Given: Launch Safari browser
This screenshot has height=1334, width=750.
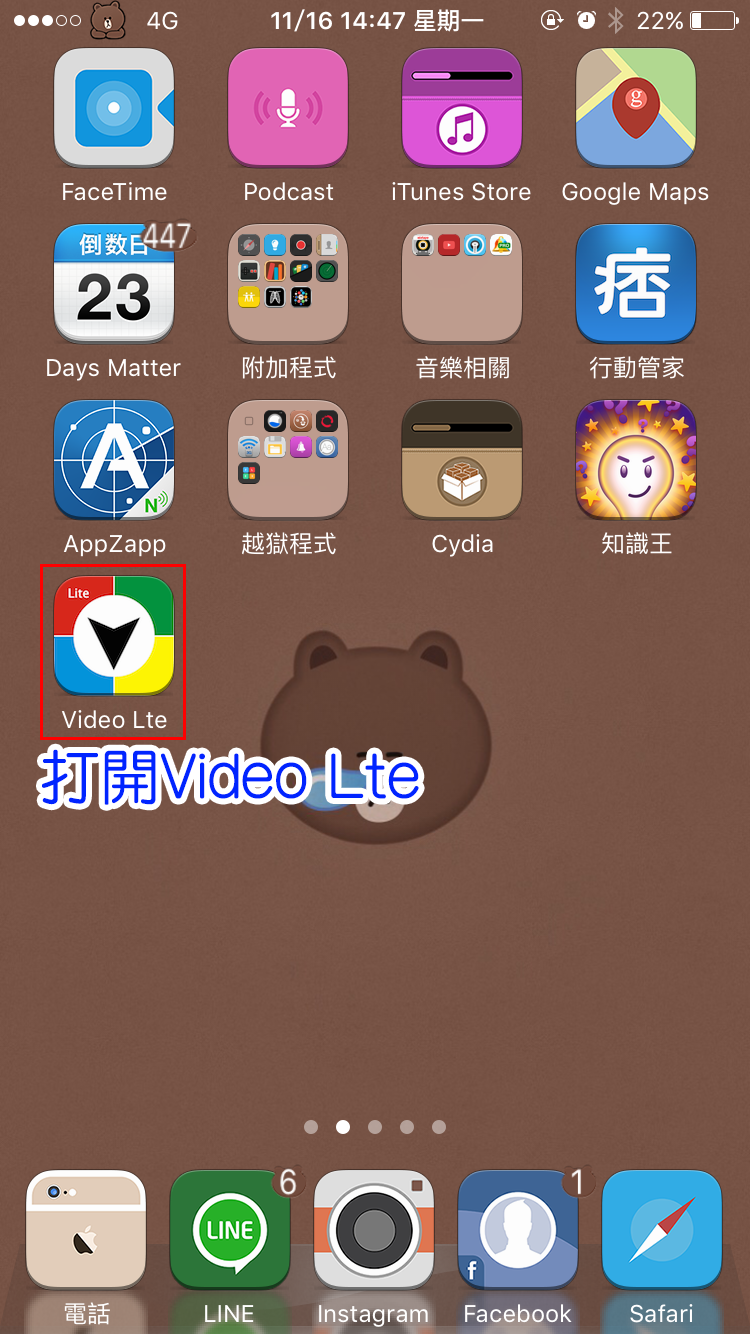Looking at the screenshot, I should [x=662, y=1230].
